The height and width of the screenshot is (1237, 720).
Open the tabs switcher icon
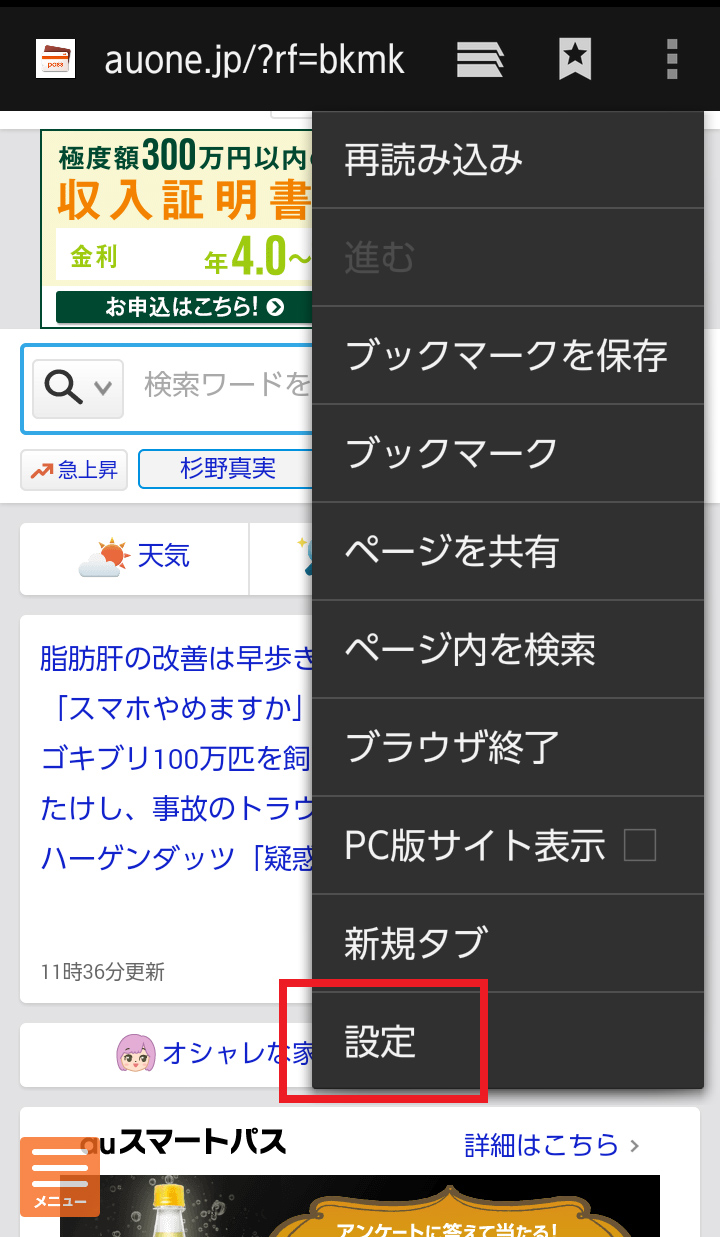[x=480, y=60]
